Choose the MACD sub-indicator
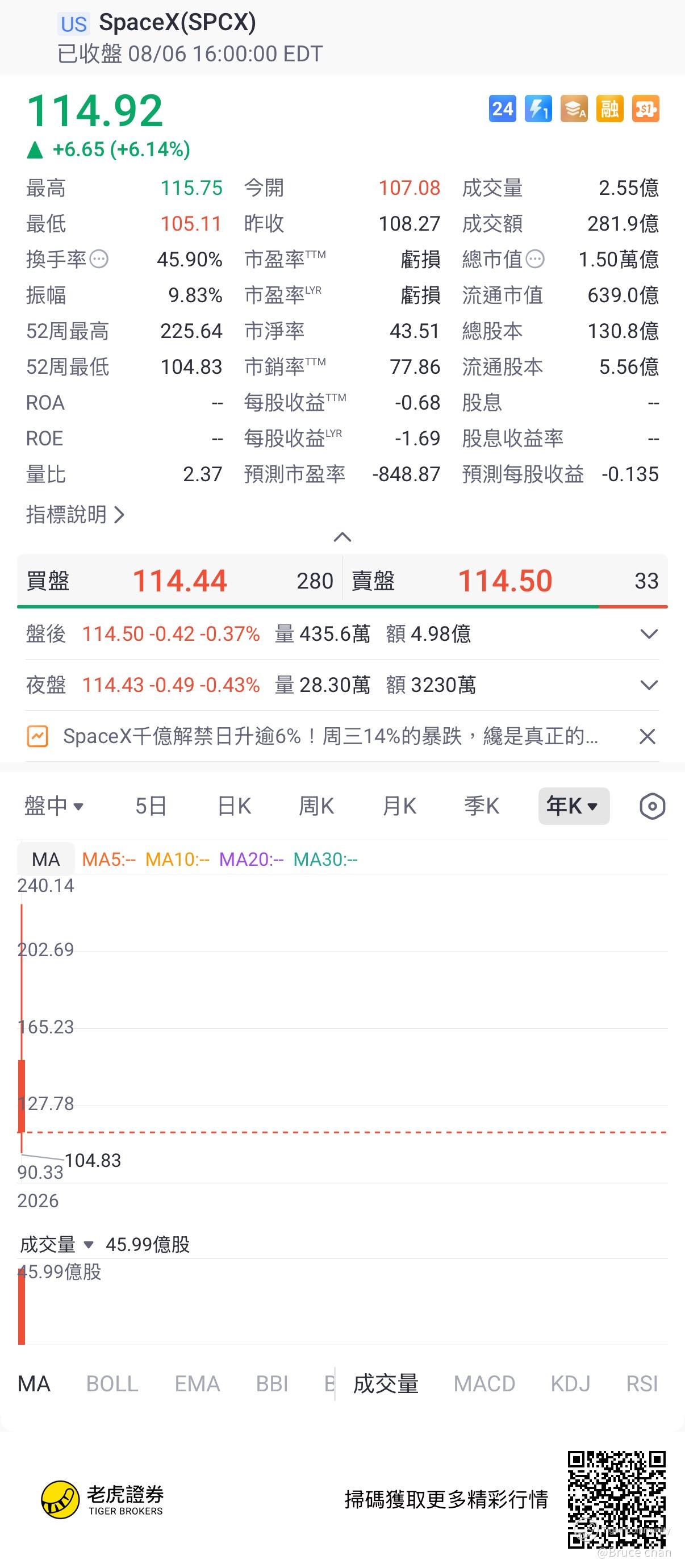 [485, 1383]
